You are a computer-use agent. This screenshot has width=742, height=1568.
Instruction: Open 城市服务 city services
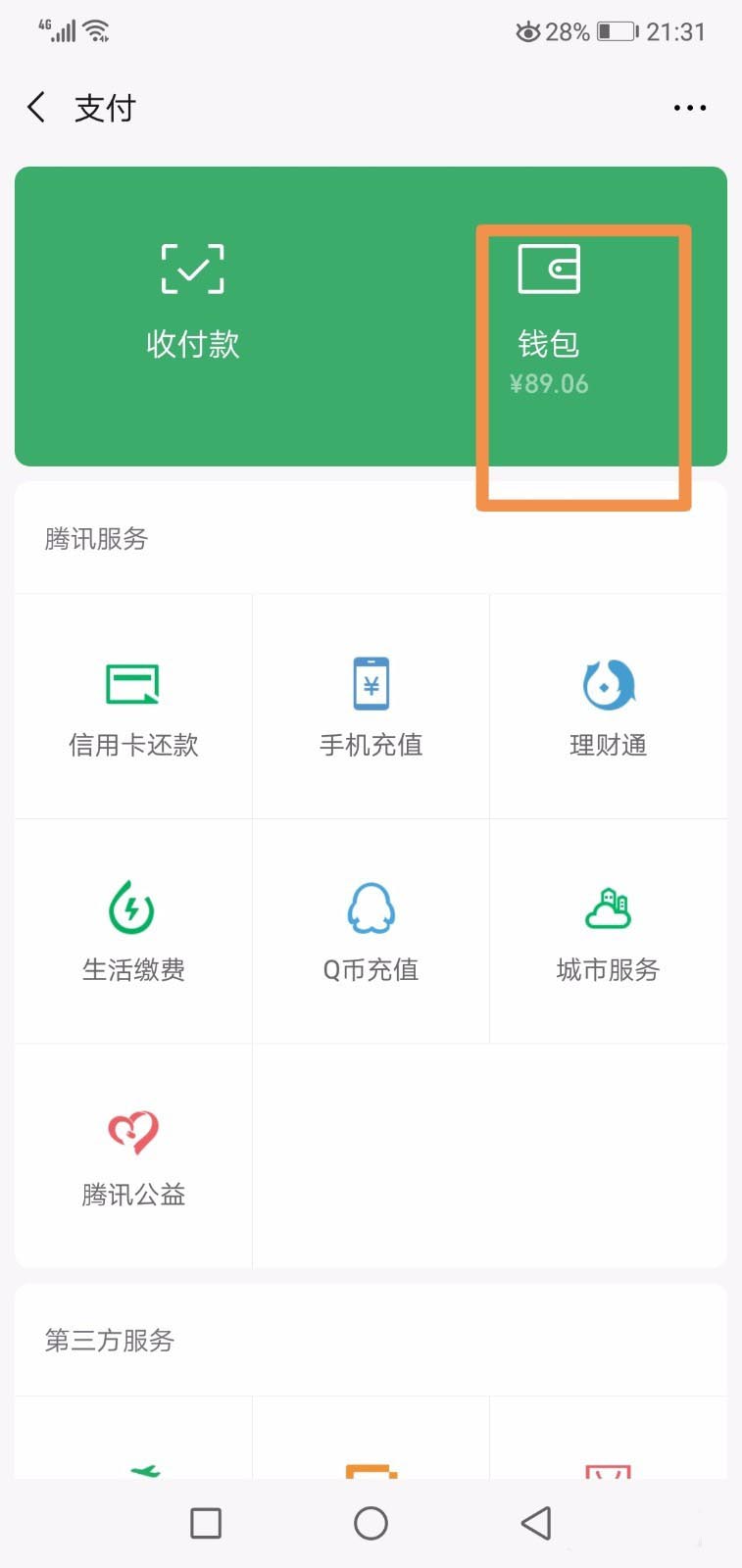point(608,932)
